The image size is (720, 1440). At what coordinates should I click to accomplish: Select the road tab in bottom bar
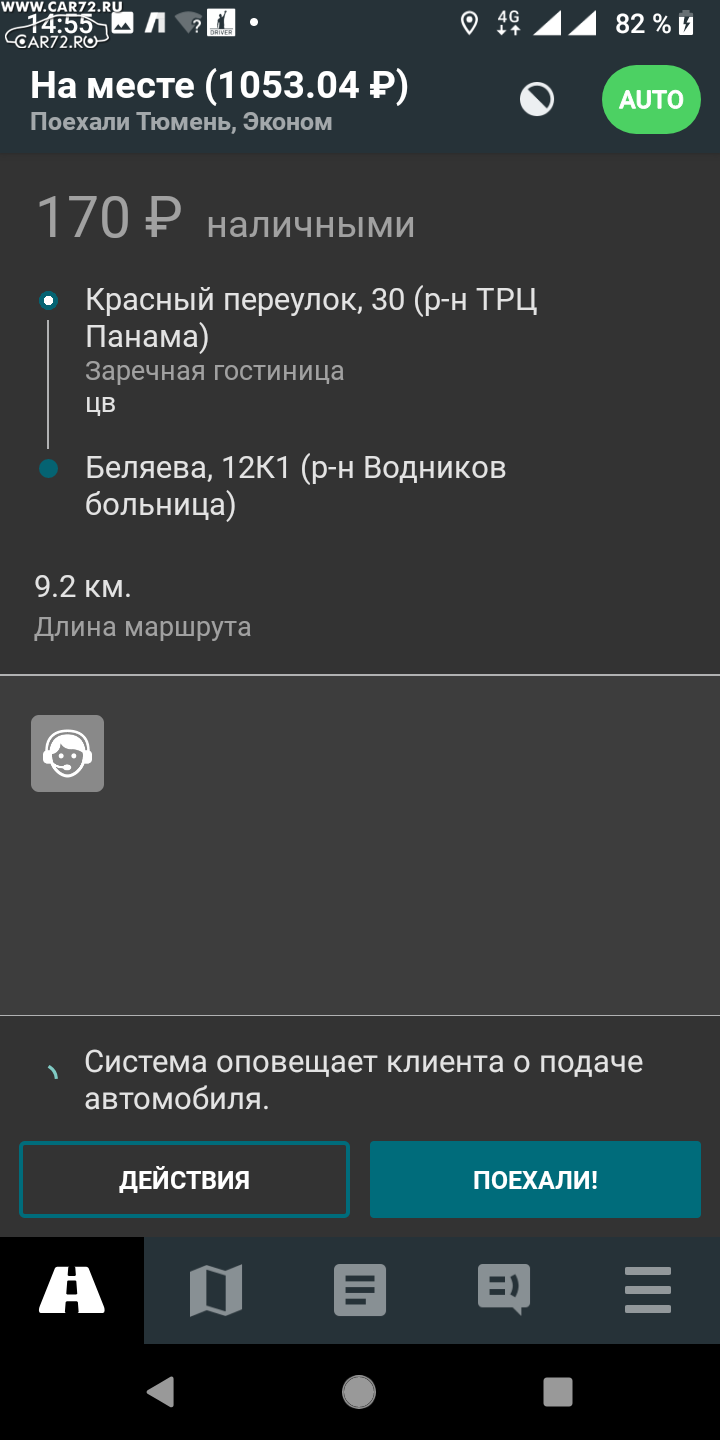click(72, 1290)
